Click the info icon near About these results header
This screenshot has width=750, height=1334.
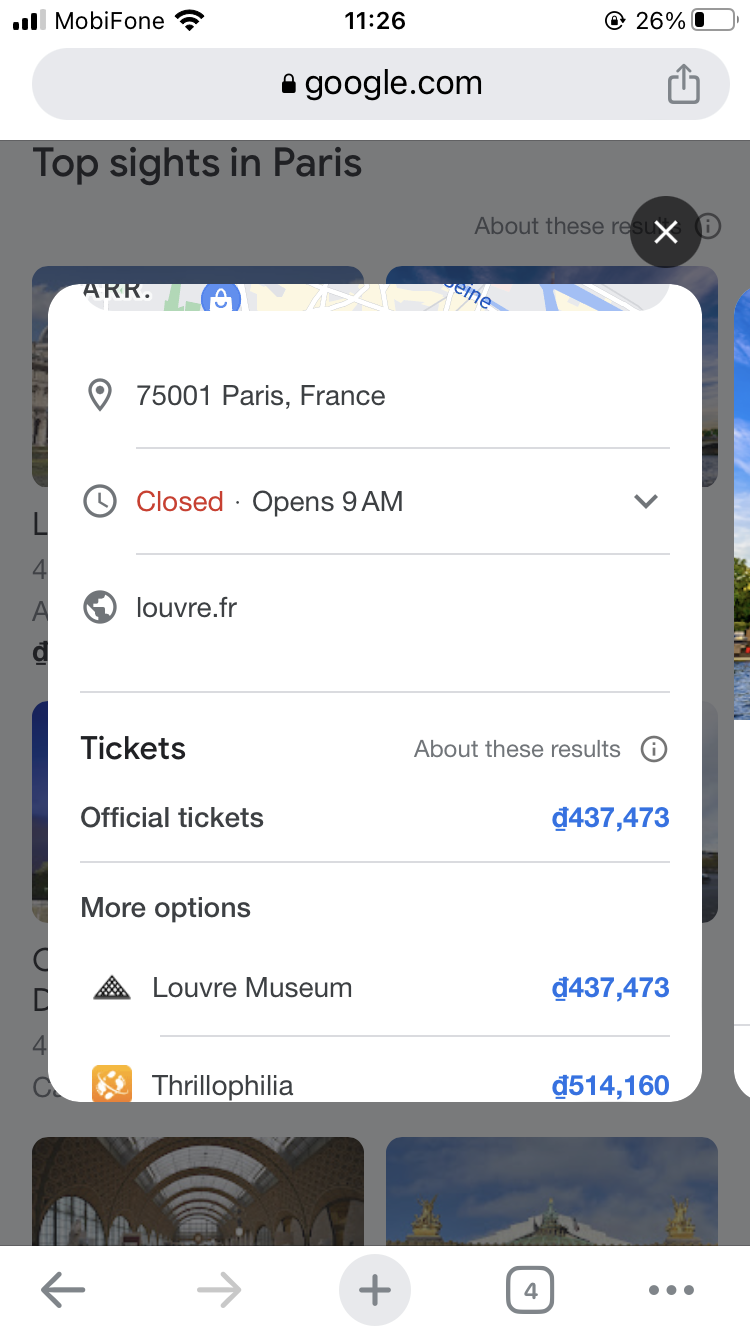(708, 226)
